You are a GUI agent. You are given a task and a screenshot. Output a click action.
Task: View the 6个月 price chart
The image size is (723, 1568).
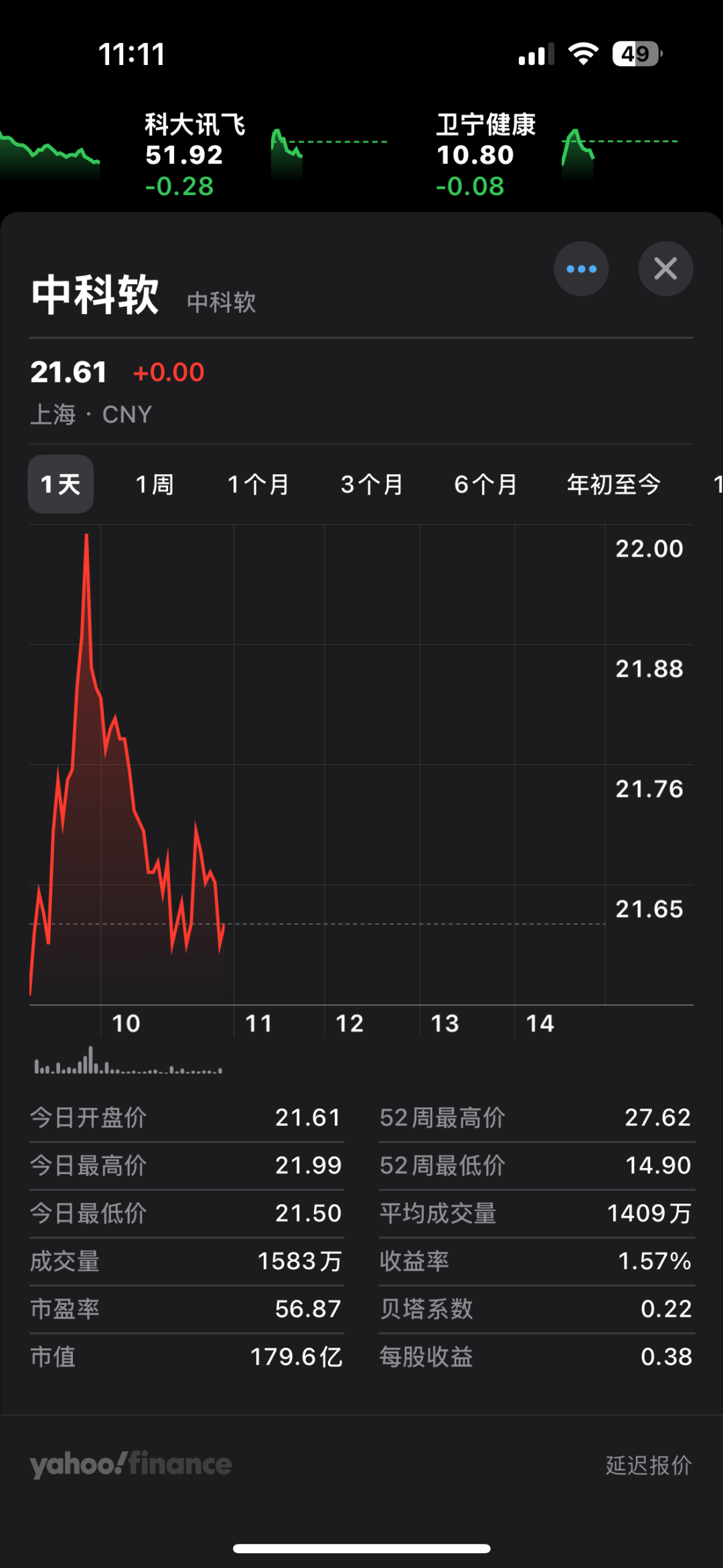pyautogui.click(x=486, y=484)
